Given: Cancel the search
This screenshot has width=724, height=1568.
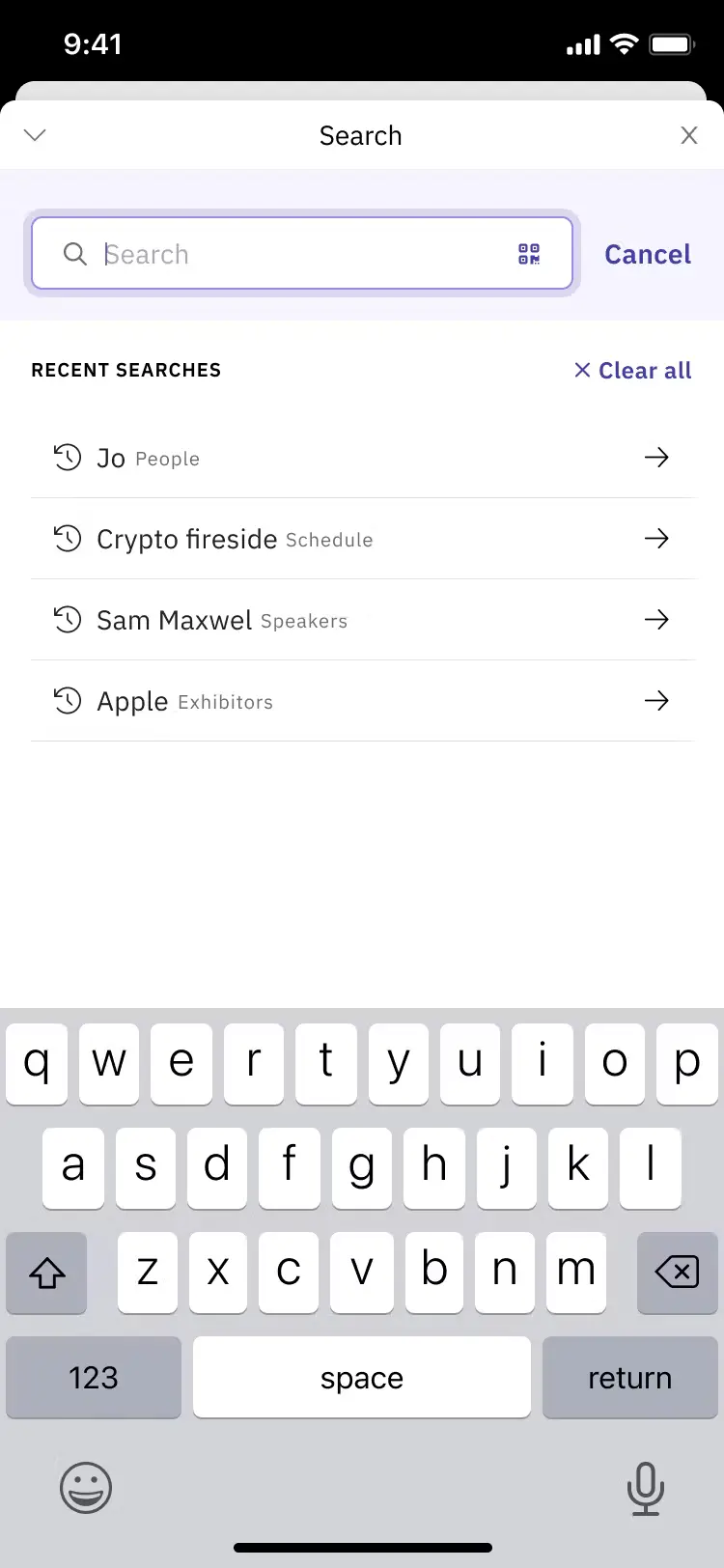Looking at the screenshot, I should [647, 254].
